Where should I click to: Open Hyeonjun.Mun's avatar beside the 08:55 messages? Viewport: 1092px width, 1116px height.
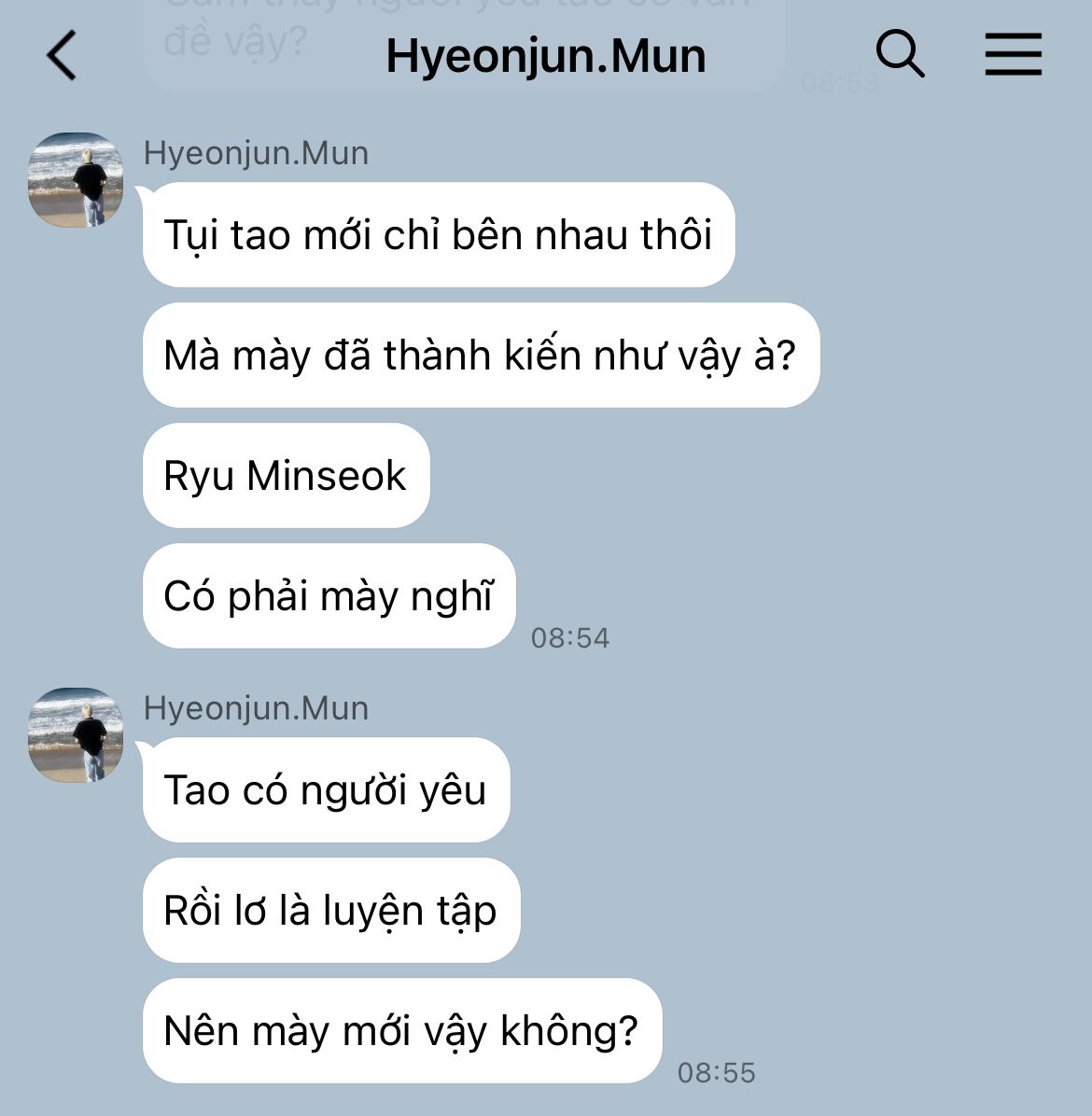[76, 735]
